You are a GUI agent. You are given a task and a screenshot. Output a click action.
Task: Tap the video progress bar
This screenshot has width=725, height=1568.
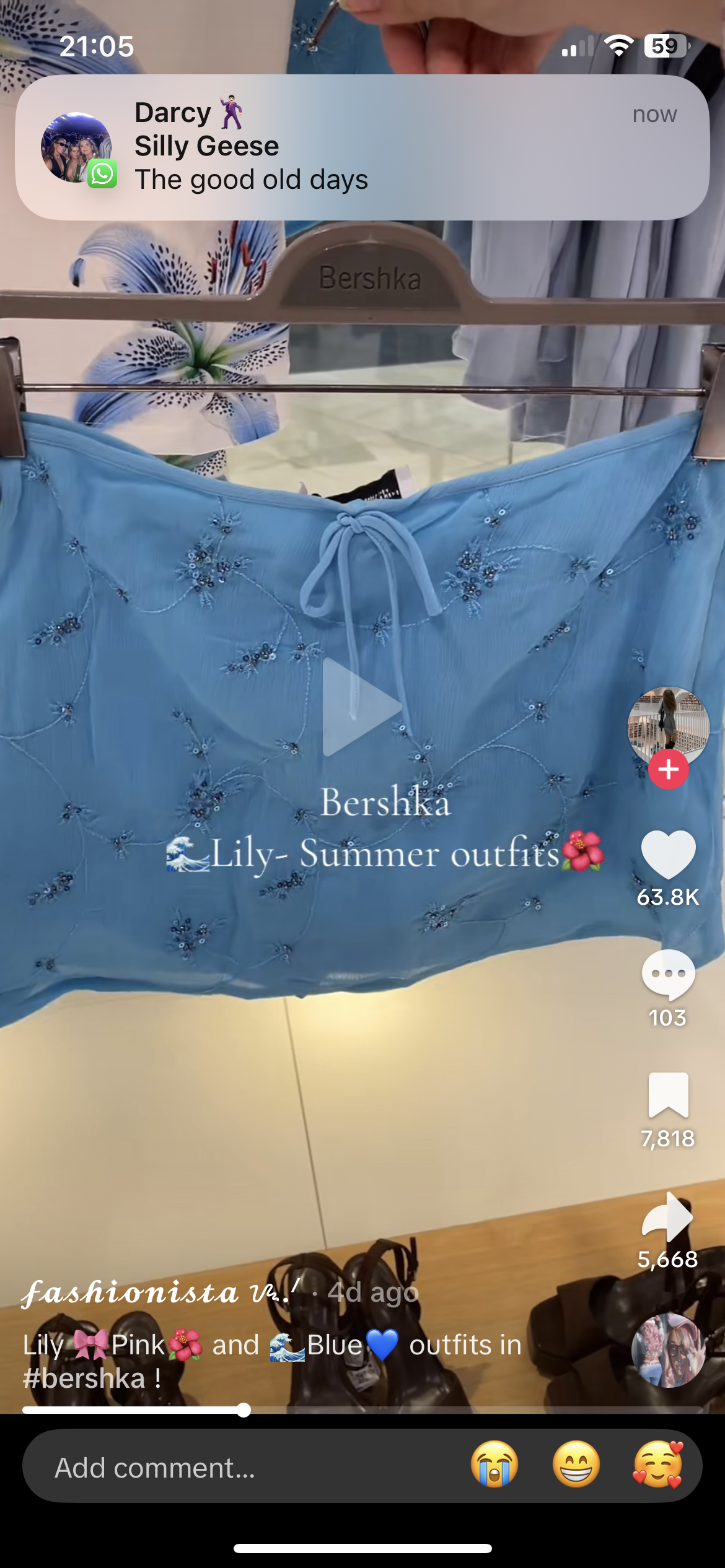pyautogui.click(x=362, y=1410)
